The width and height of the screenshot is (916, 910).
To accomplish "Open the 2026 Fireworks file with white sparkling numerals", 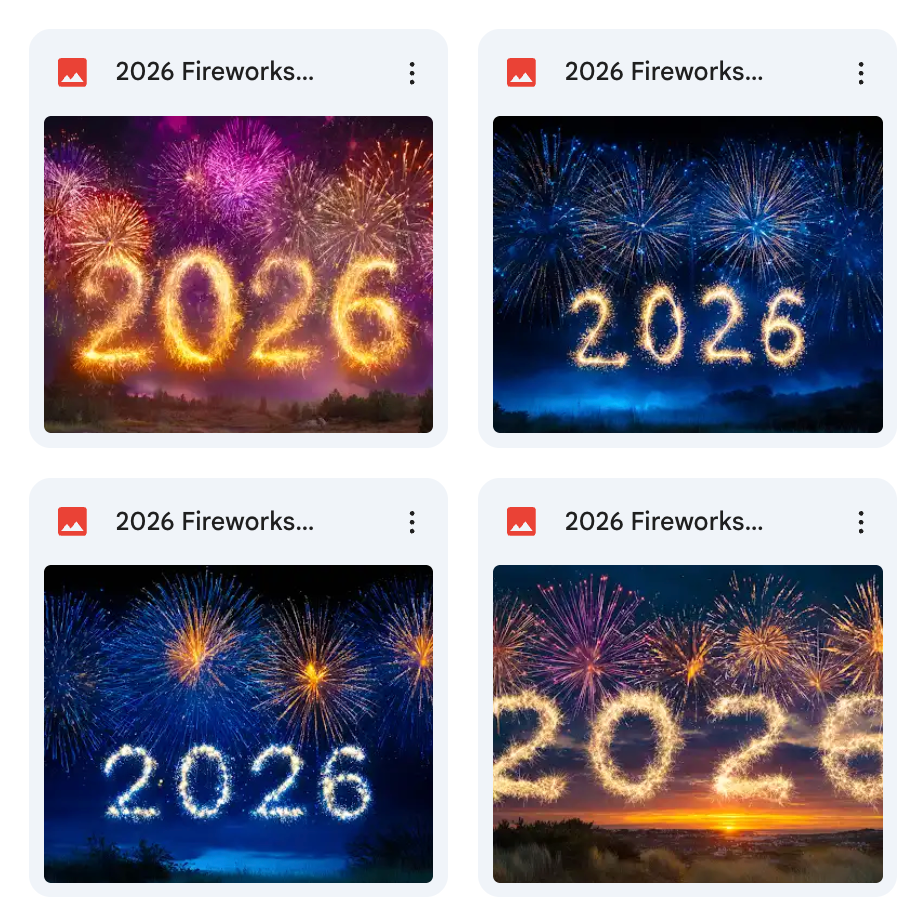I will (x=238, y=723).
